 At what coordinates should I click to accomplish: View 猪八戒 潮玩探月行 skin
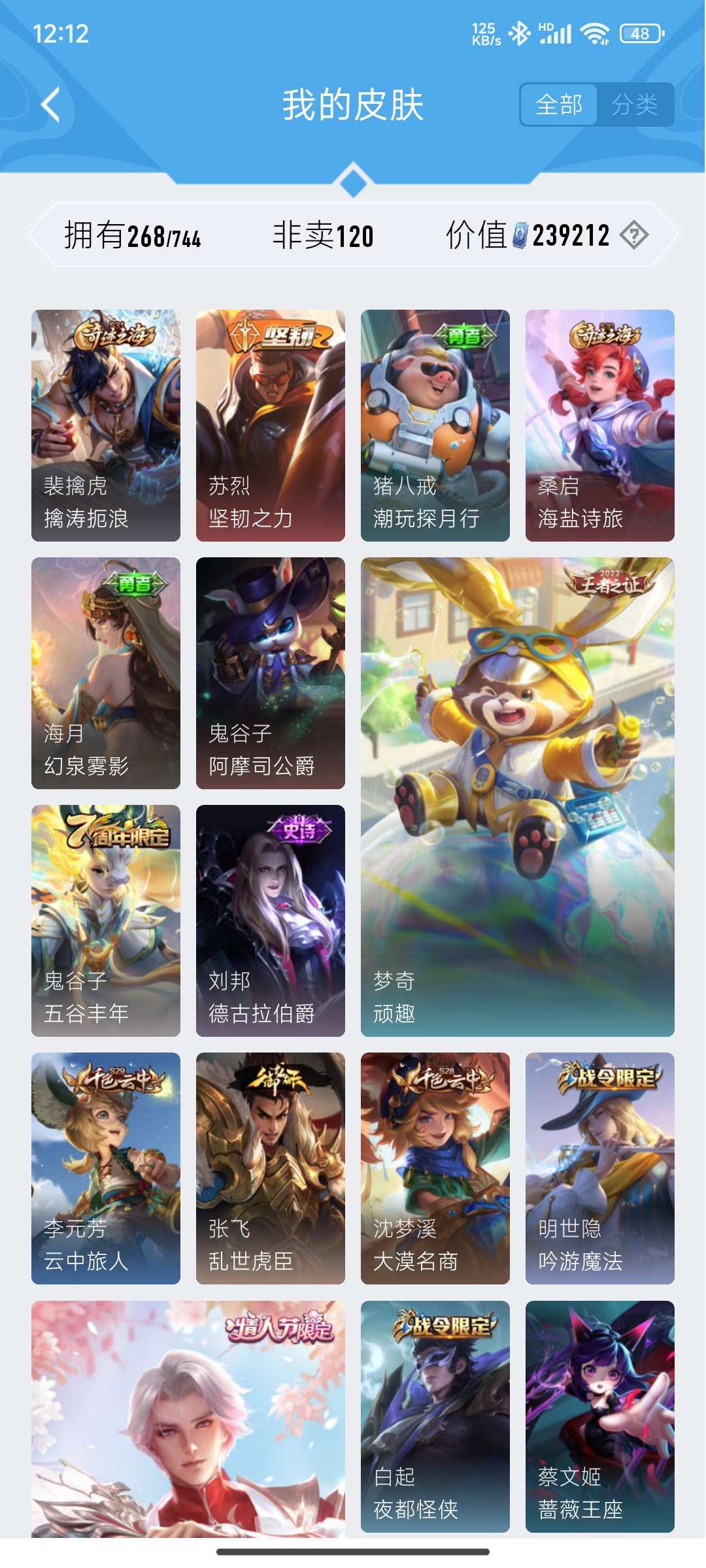(x=435, y=425)
